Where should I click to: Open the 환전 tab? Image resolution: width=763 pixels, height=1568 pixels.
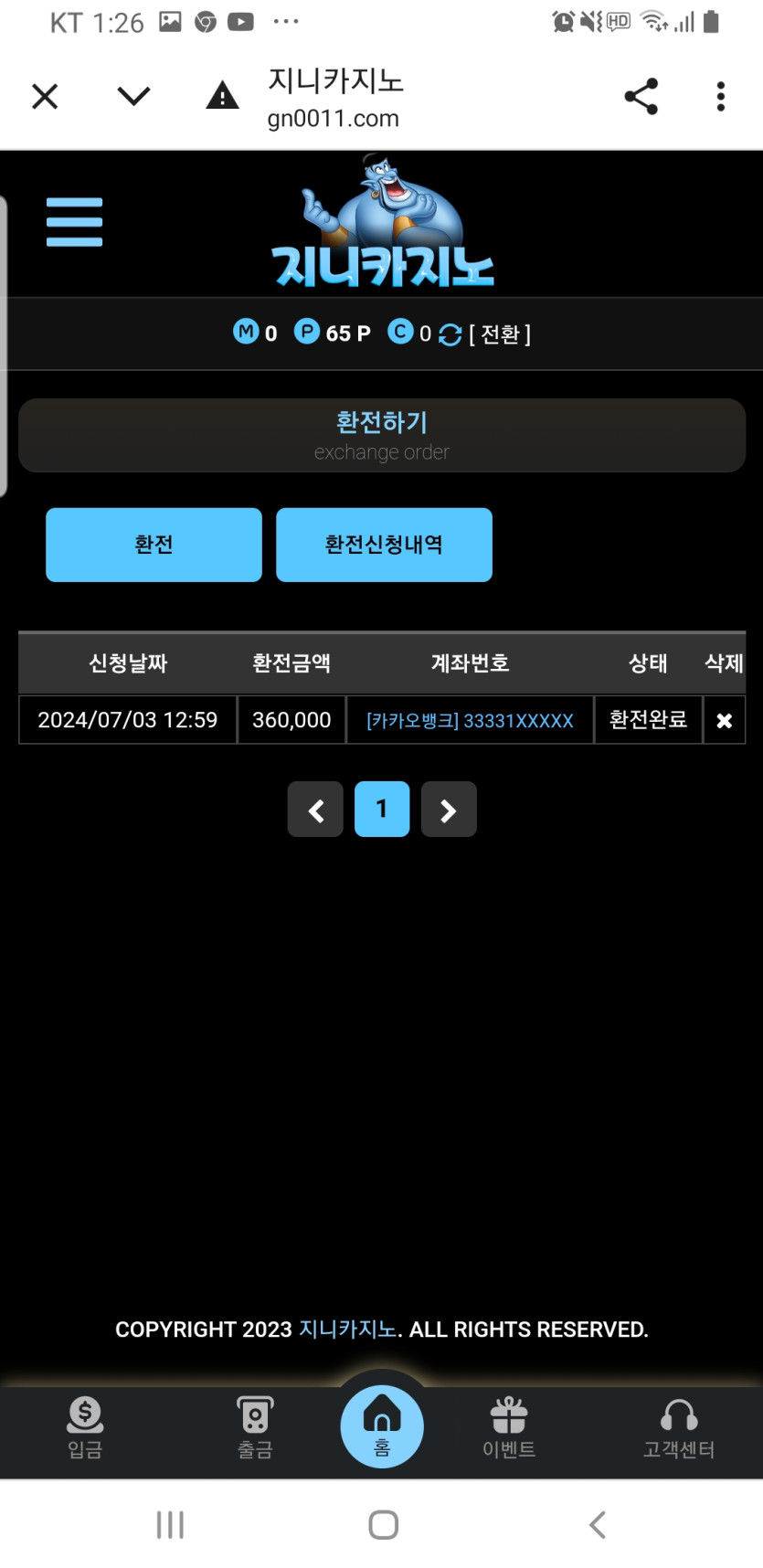[154, 545]
